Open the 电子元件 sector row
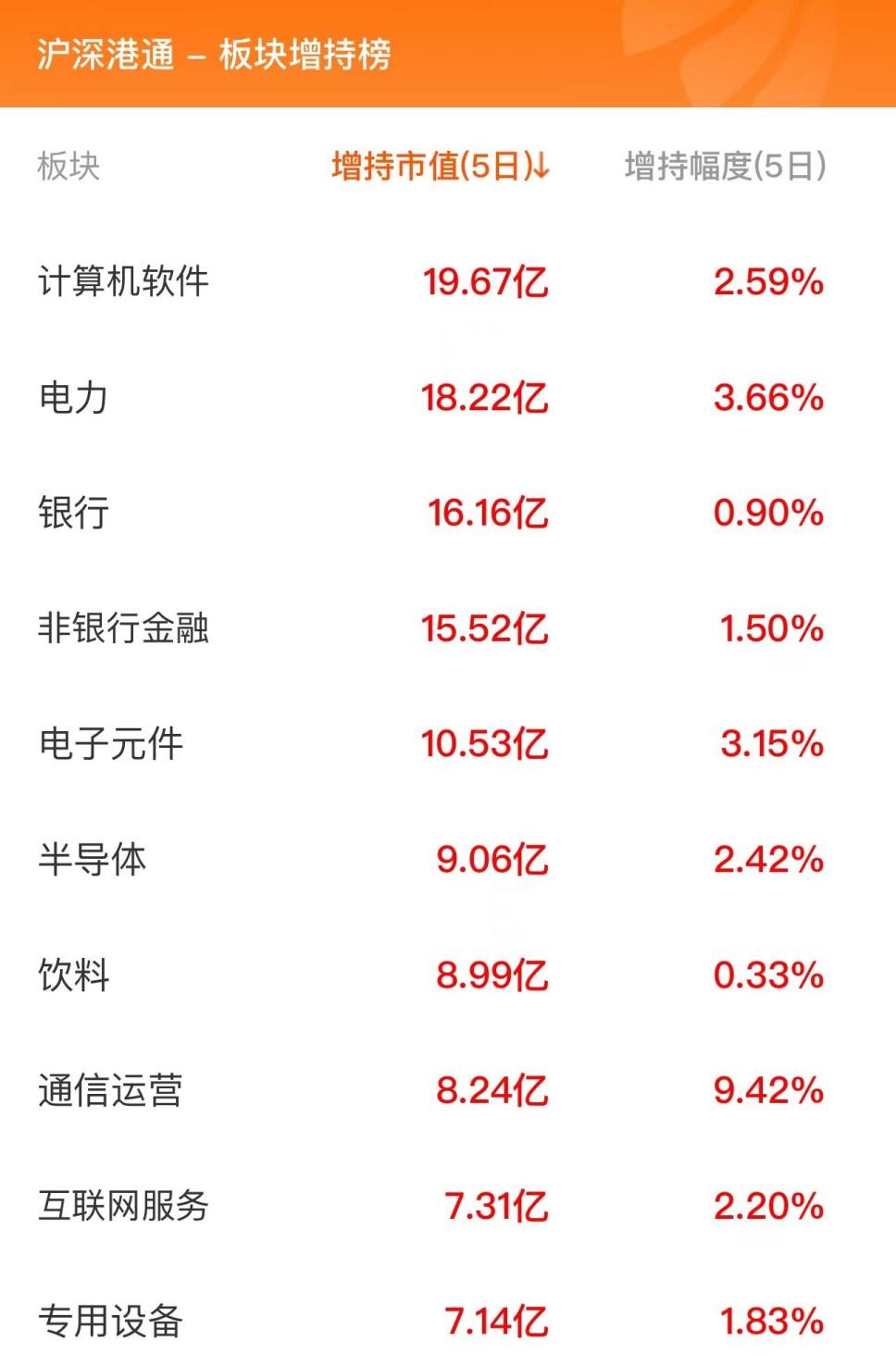Viewport: 896px width, 1366px height. tap(110, 744)
